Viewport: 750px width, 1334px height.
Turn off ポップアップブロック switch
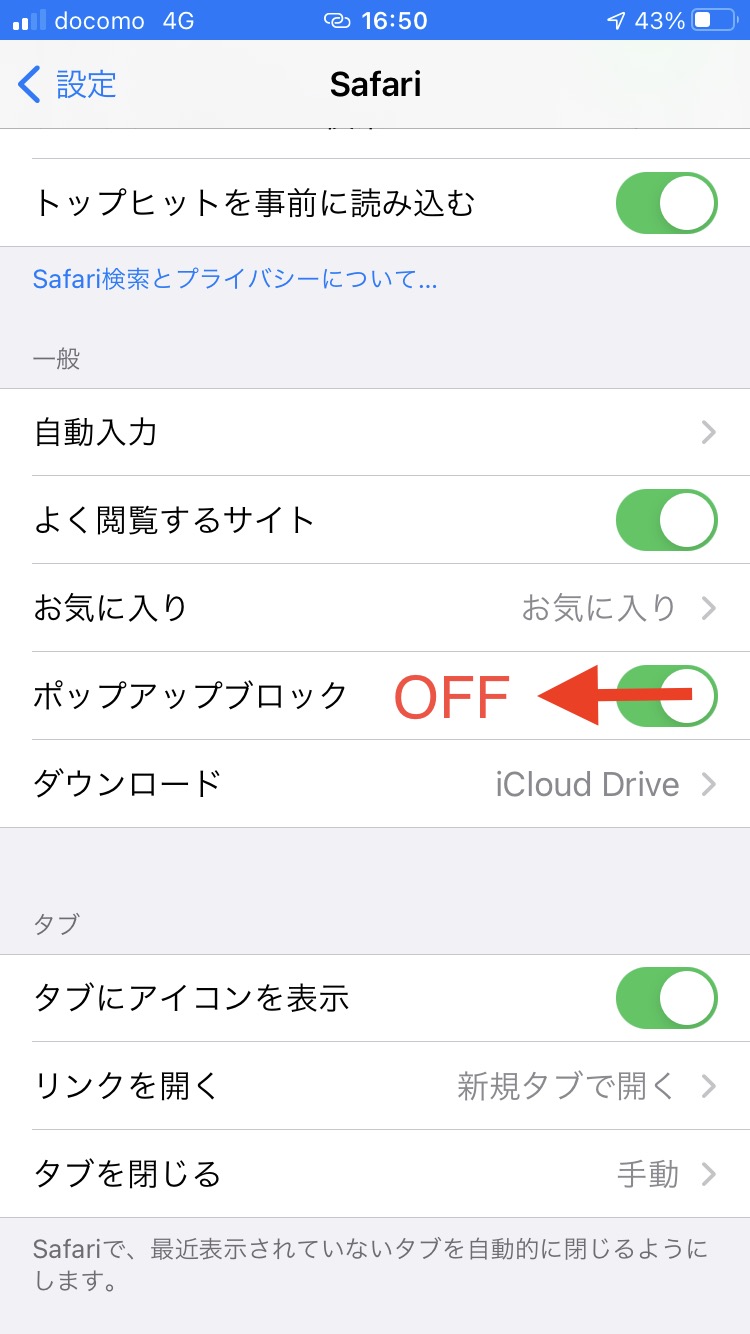667,695
